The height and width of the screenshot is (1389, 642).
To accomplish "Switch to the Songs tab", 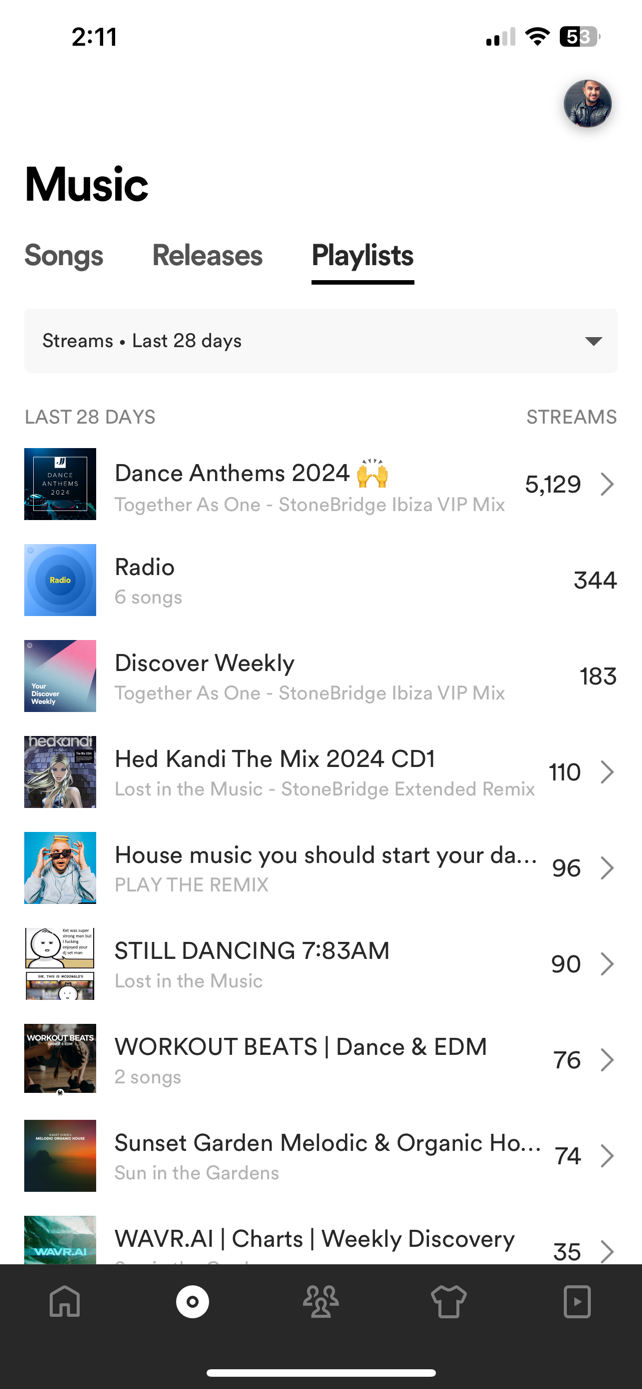I will (64, 256).
